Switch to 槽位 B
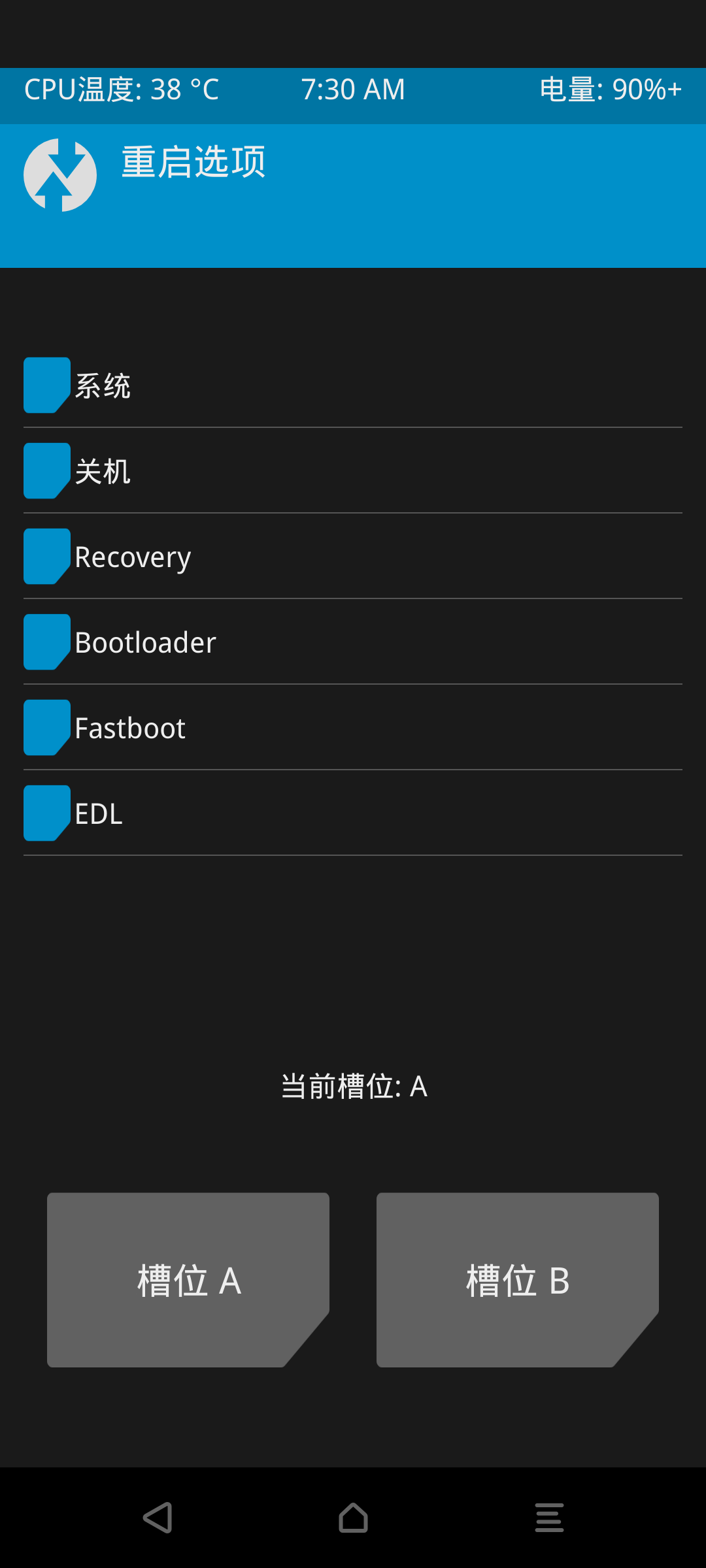The image size is (706, 1568). click(518, 1280)
